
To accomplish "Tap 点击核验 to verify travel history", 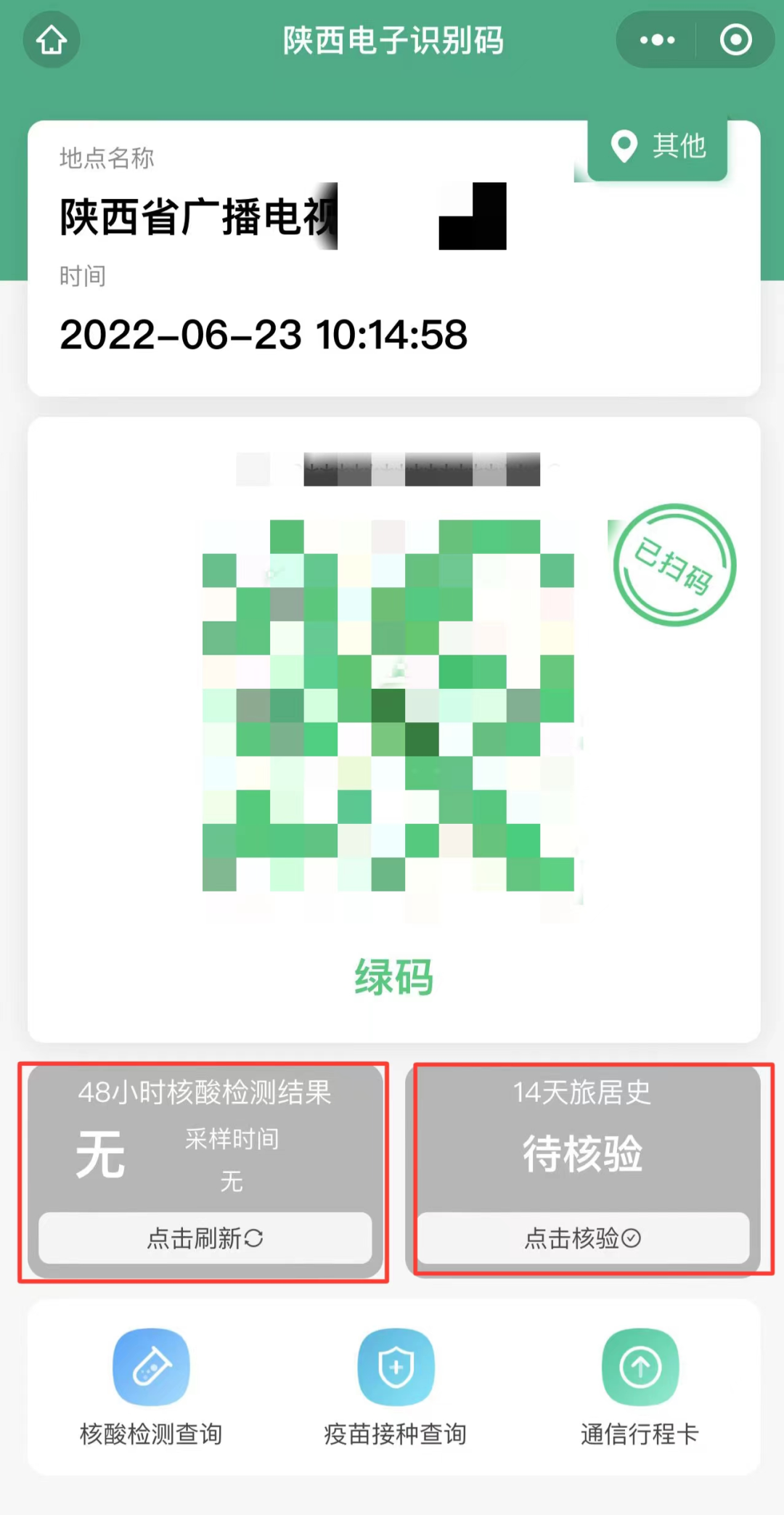I will click(x=583, y=1238).
